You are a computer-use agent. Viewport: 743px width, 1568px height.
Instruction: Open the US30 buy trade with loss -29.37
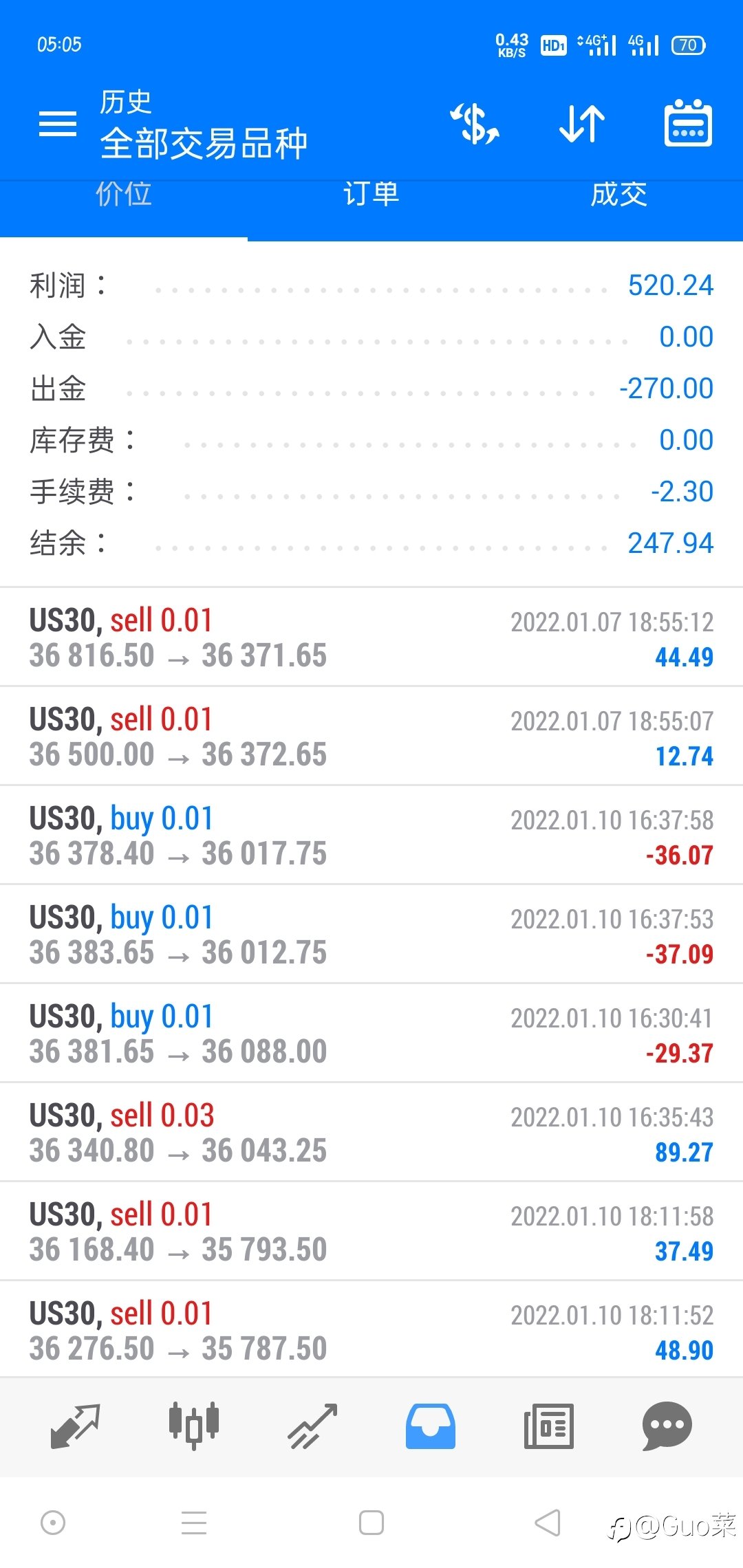tap(371, 1033)
